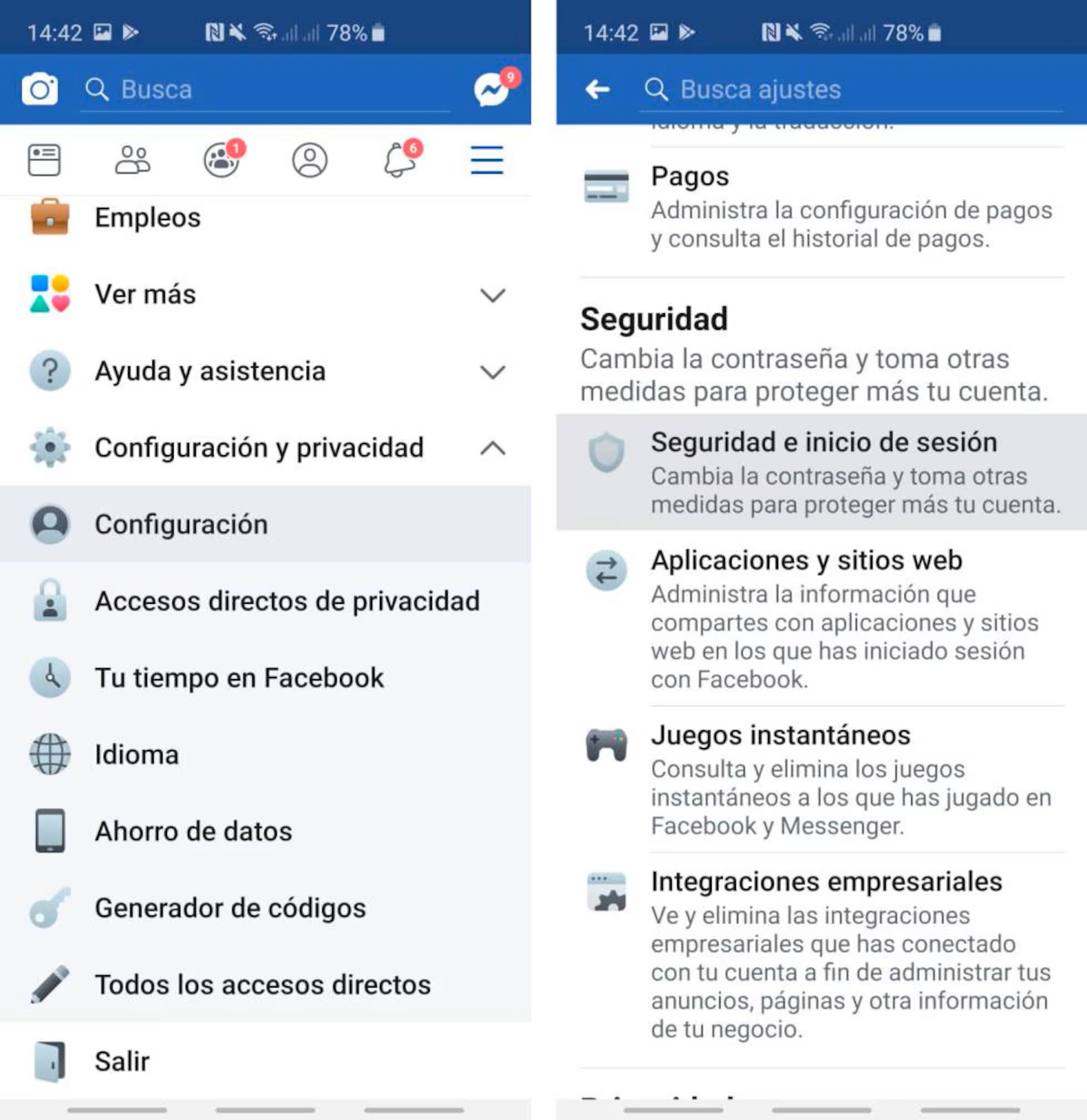Switch to the friends tab

pos(133,160)
